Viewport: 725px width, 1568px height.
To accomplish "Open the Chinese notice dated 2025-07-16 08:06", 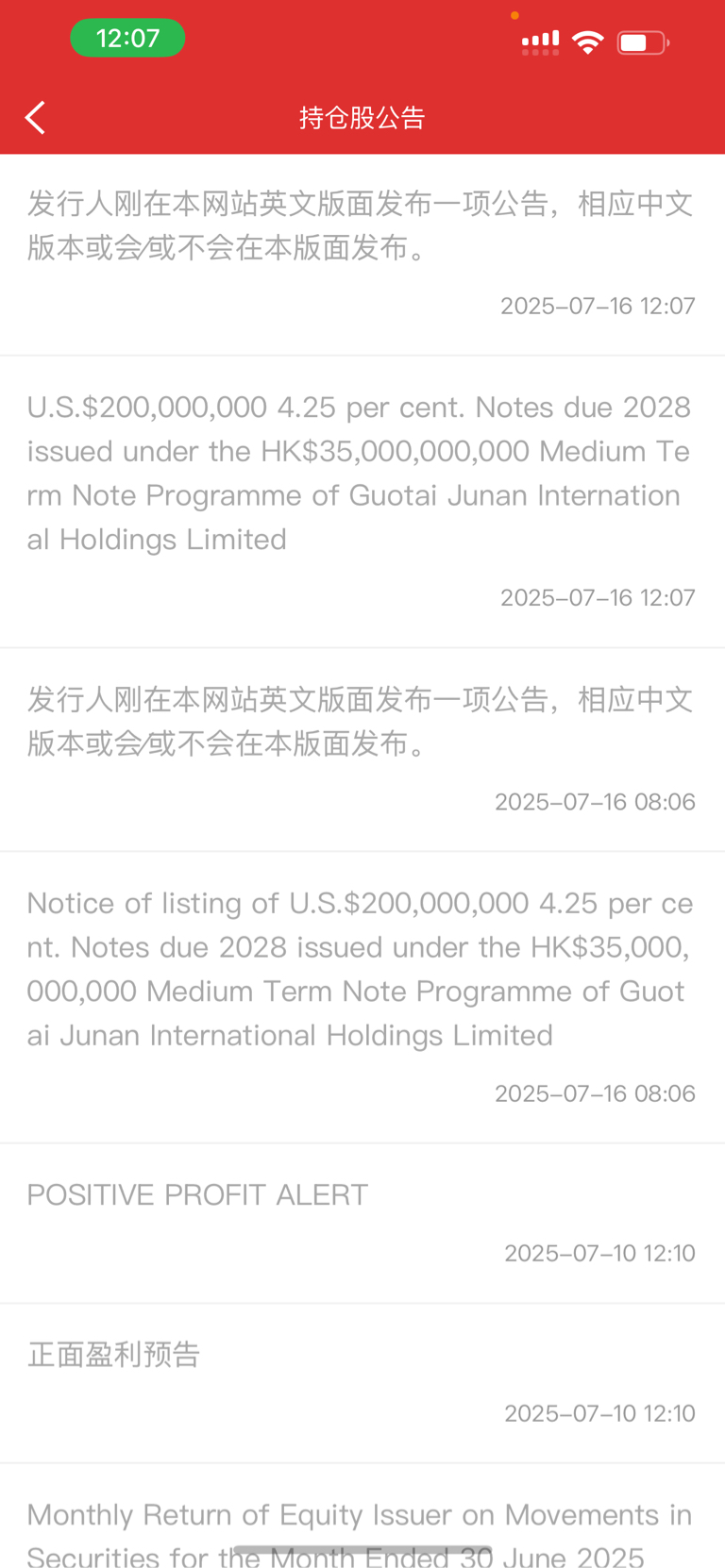I will pos(362,750).
